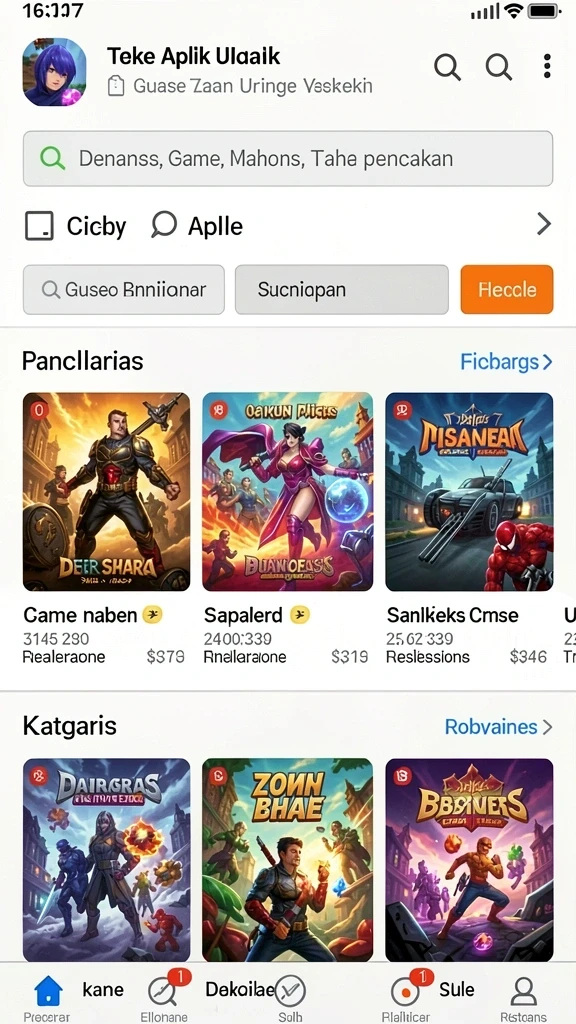This screenshot has height=1024, width=576.
Task: Go to the Rsteans profile tab
Action: point(523,999)
